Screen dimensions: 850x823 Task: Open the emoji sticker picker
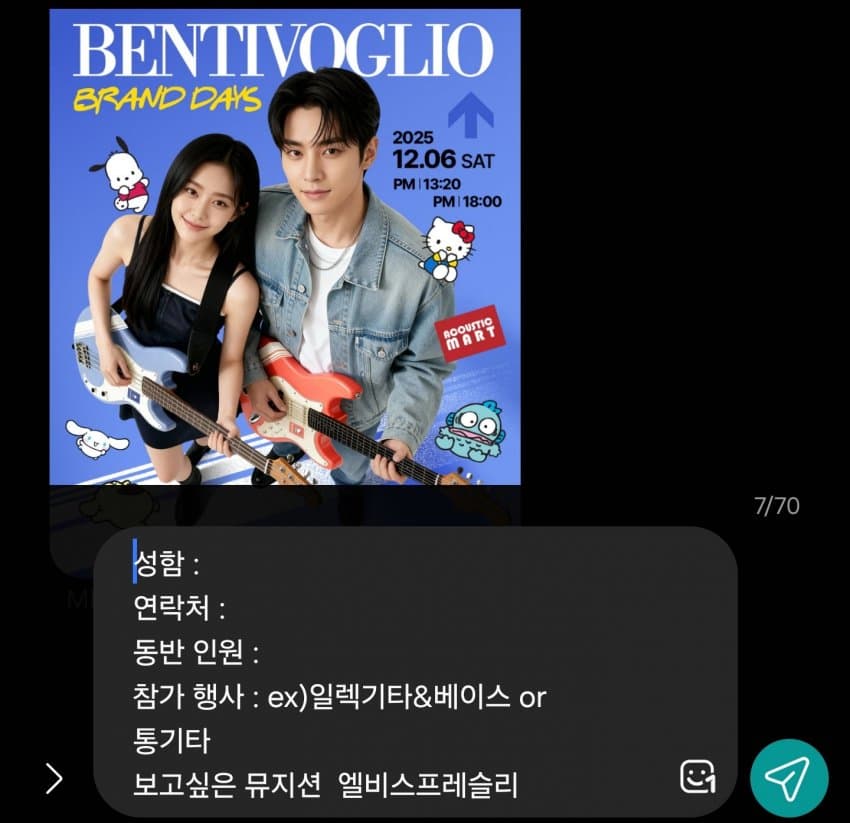tap(697, 776)
